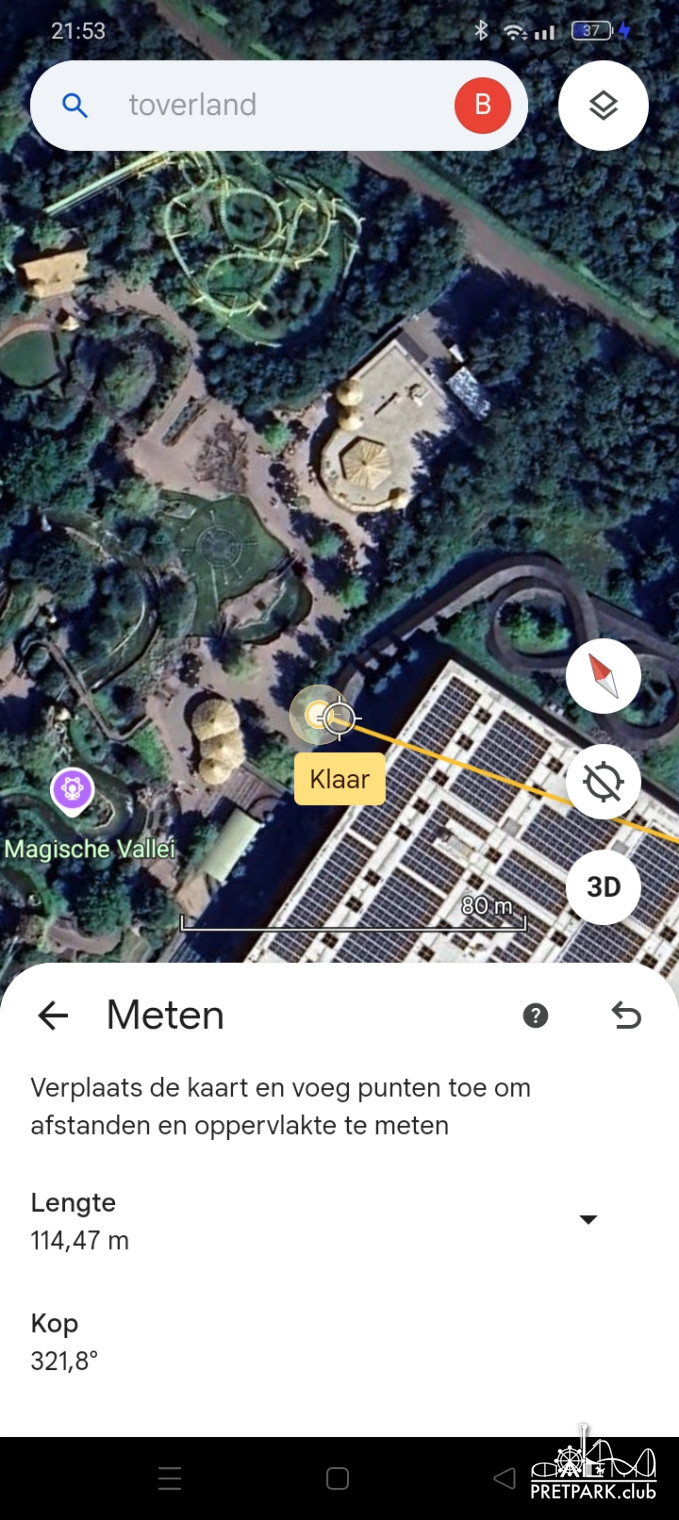679x1520 pixels.
Task: Open the measuring help icon
Action: 536,1016
